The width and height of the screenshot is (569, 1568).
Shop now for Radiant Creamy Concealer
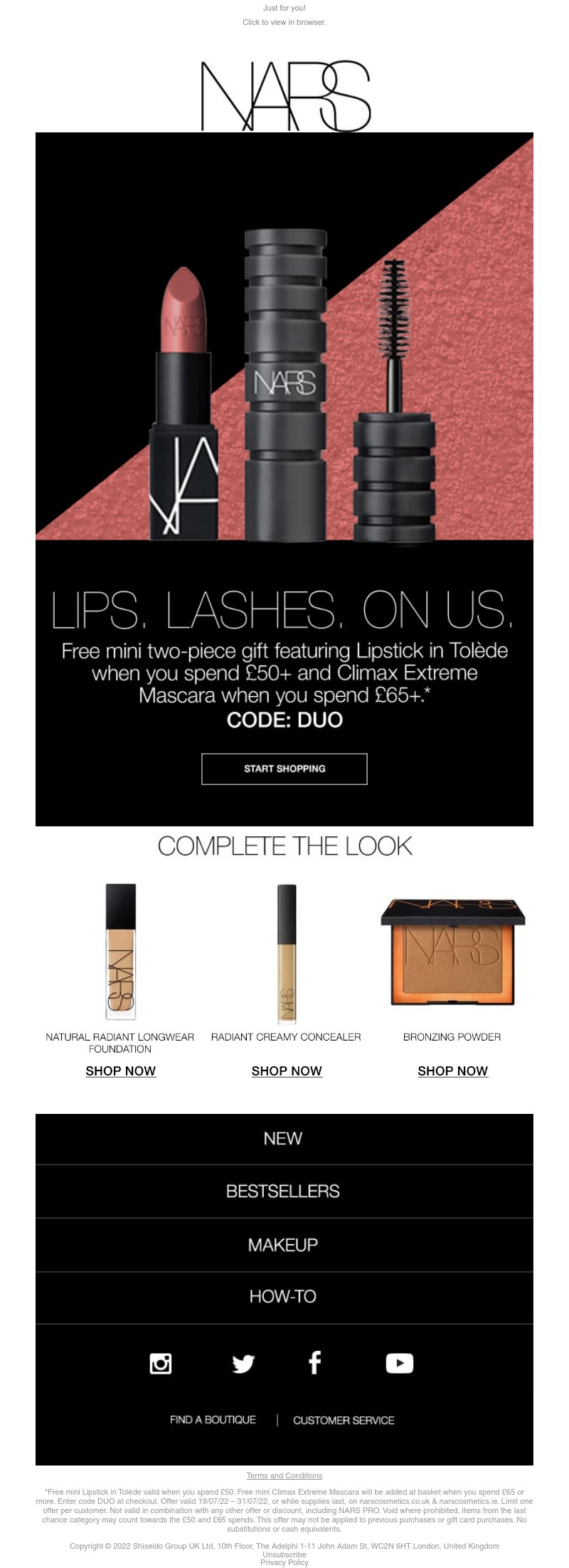tap(287, 1071)
